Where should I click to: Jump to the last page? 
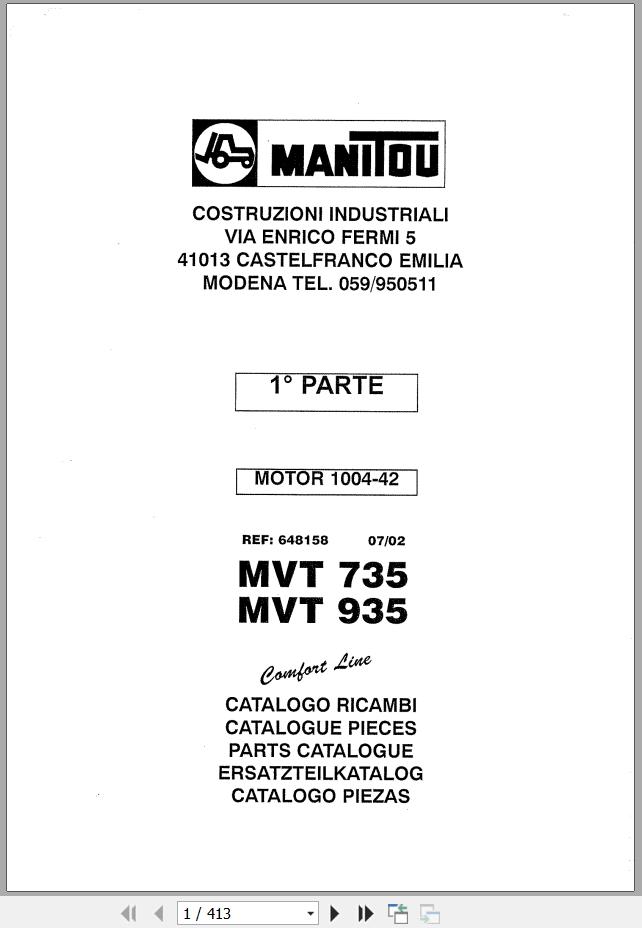pyautogui.click(x=366, y=913)
